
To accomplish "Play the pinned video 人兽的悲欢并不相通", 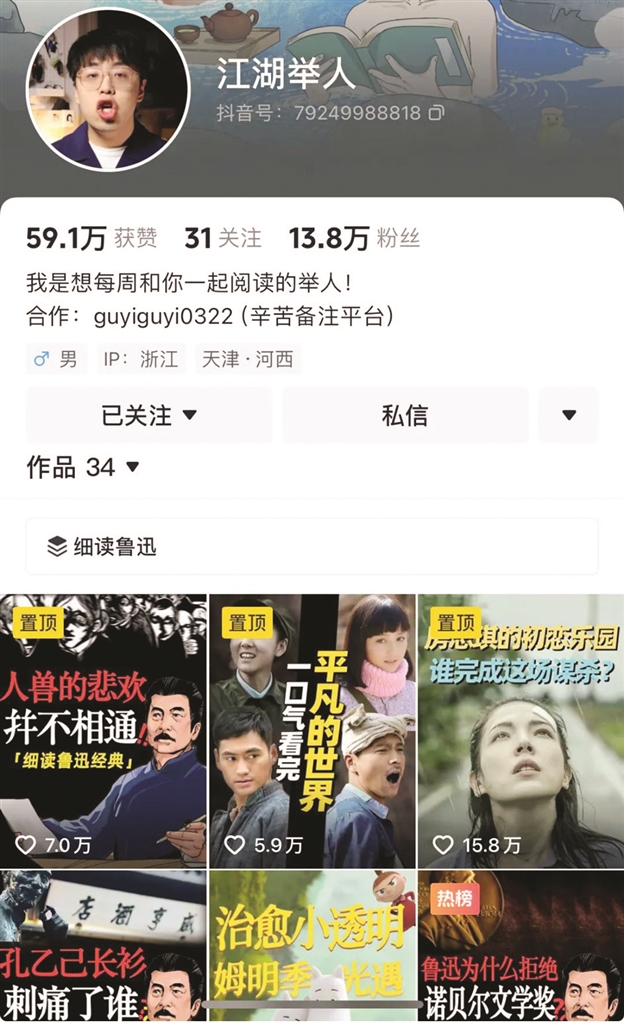I will pyautogui.click(x=103, y=730).
